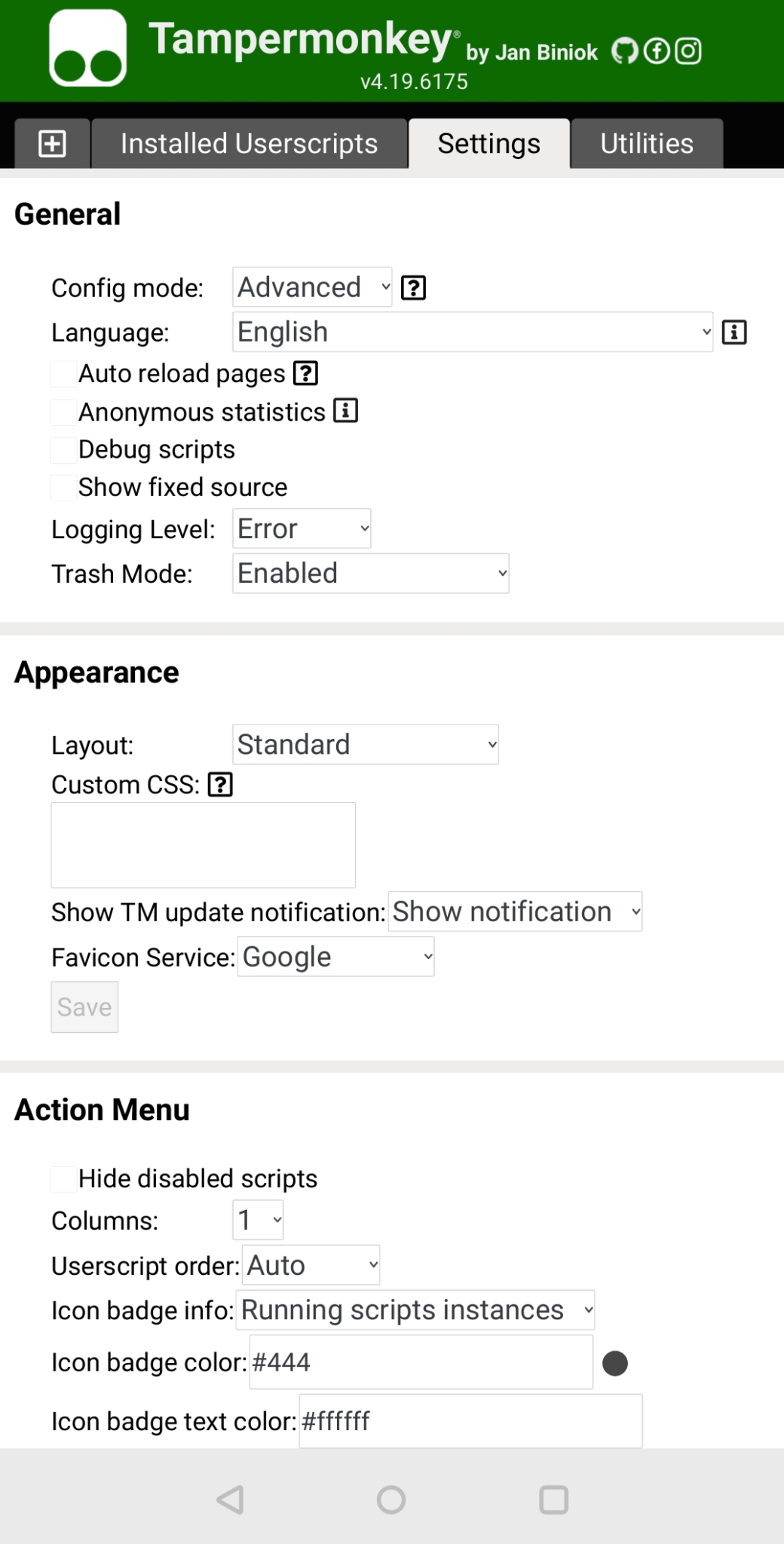
Task: Enable Auto reload pages checkbox
Action: point(64,374)
